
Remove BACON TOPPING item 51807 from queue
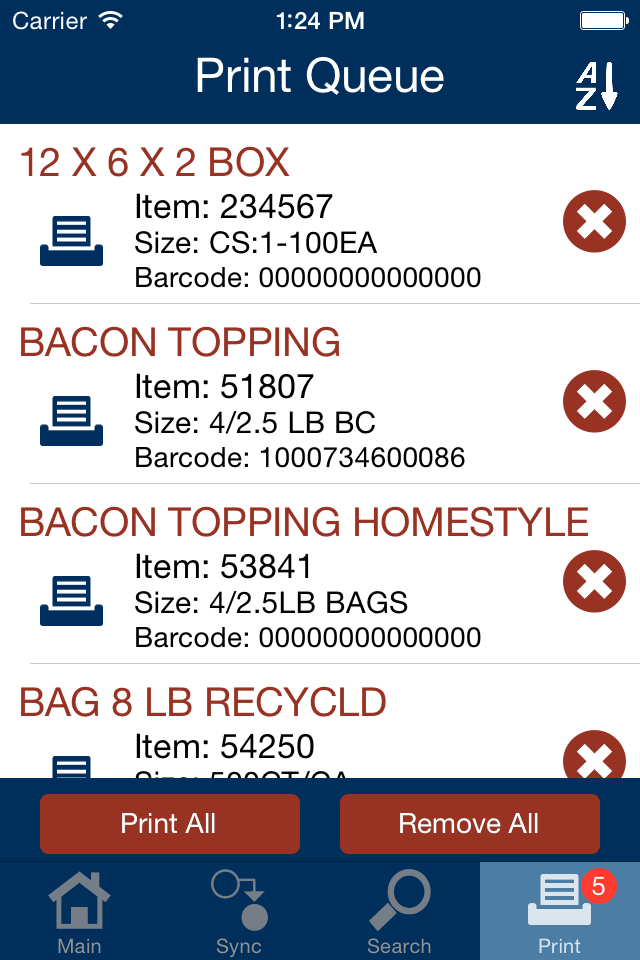[594, 402]
